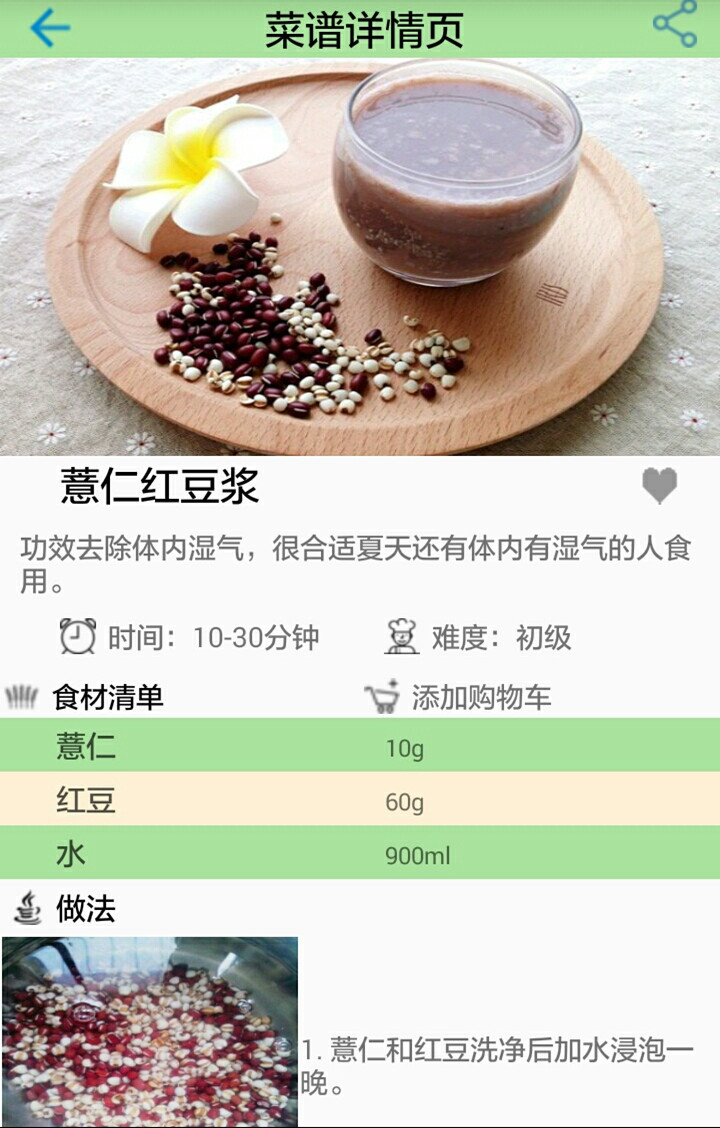Screen dimensions: 720x1128
Task: Go back using the arrow icon
Action: pos(50,28)
